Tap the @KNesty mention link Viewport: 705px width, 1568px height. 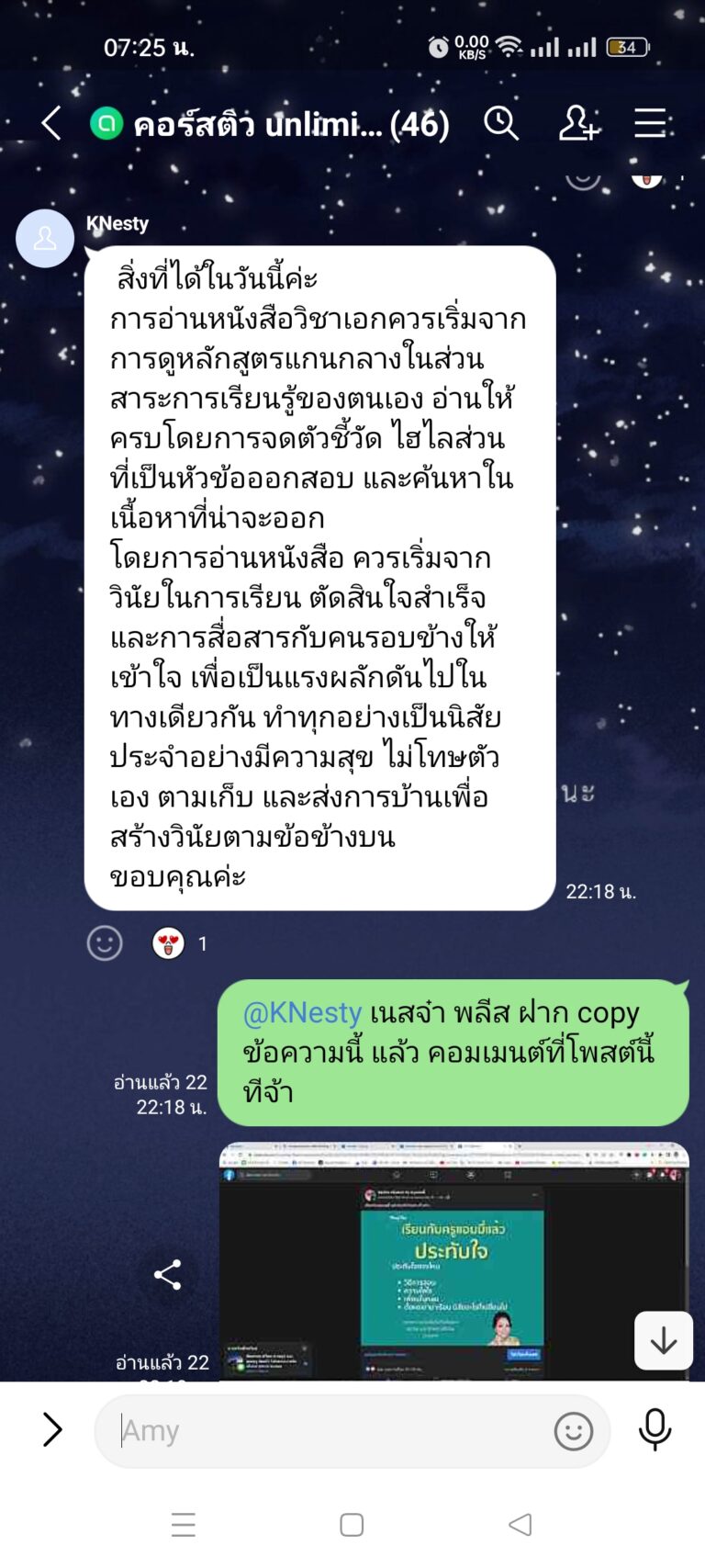click(303, 1012)
